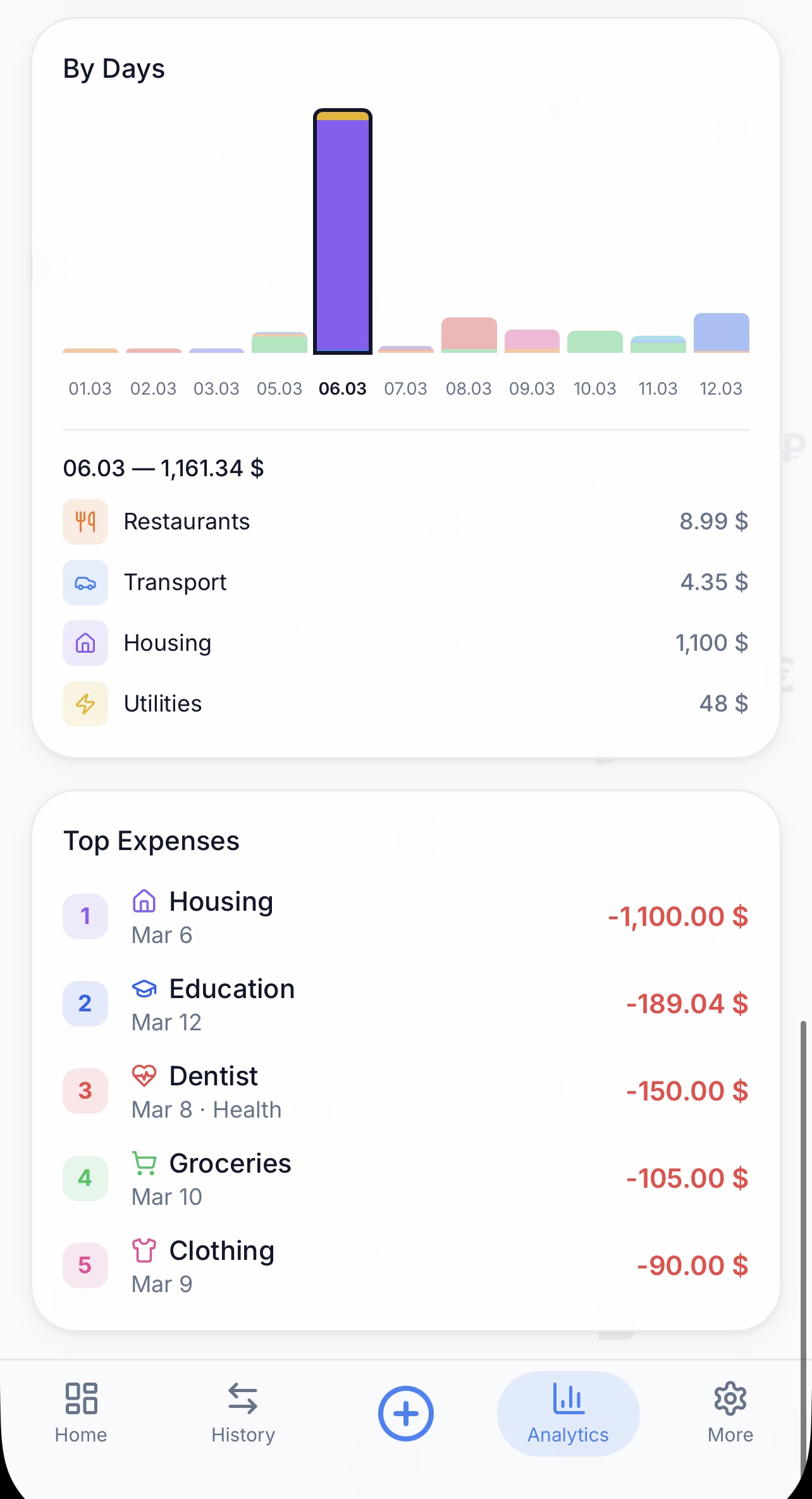The width and height of the screenshot is (812, 1499).
Task: Click the Utilities lightning bolt icon
Action: 85,703
